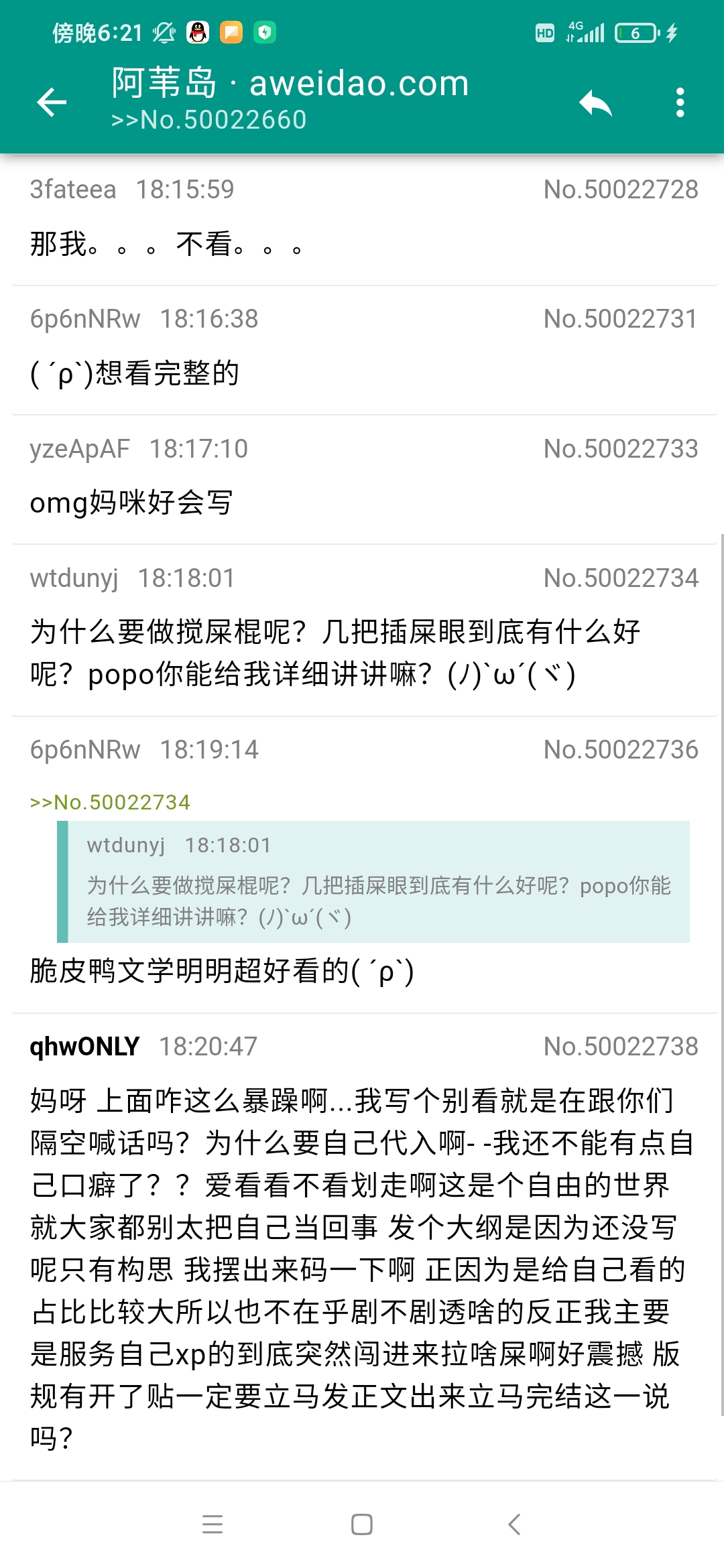Screen dimensions: 724x1568
Task: Reply to the thread via reply arrow
Action: pyautogui.click(x=595, y=103)
